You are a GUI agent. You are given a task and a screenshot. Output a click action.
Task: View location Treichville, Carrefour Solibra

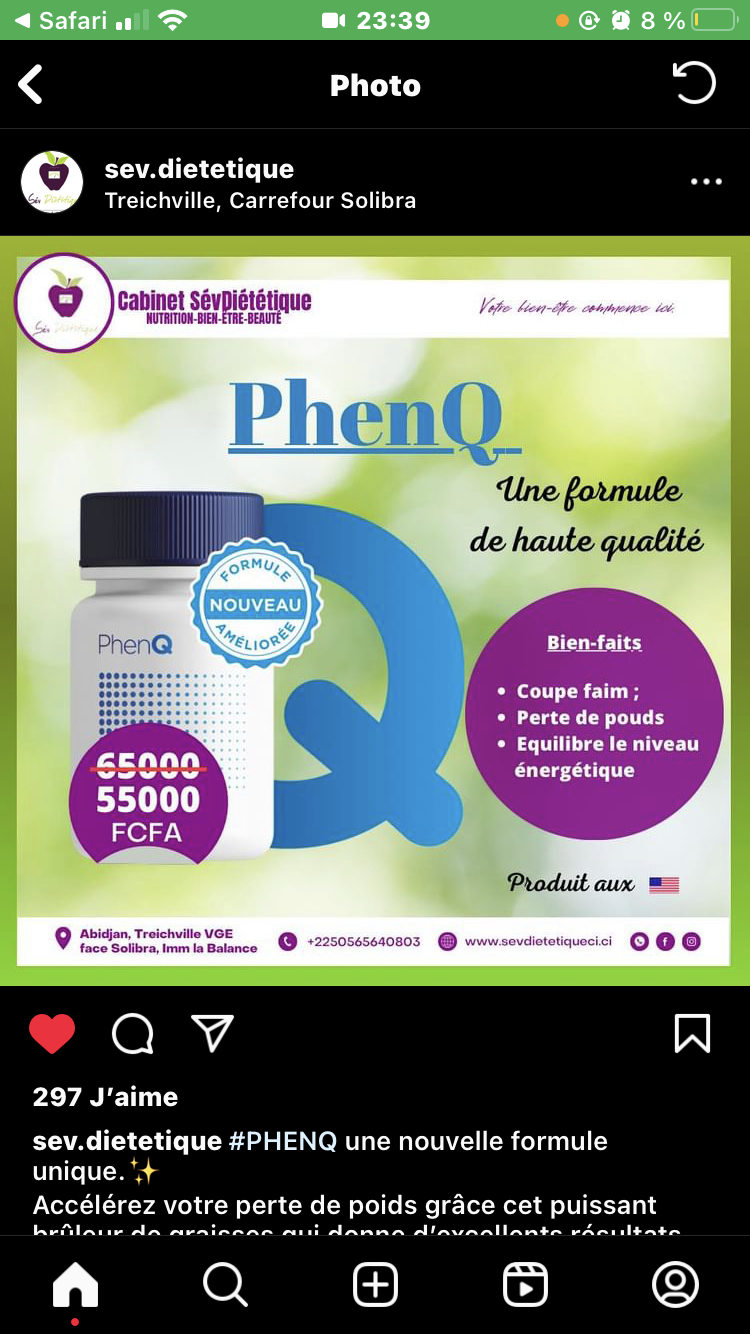tap(260, 200)
